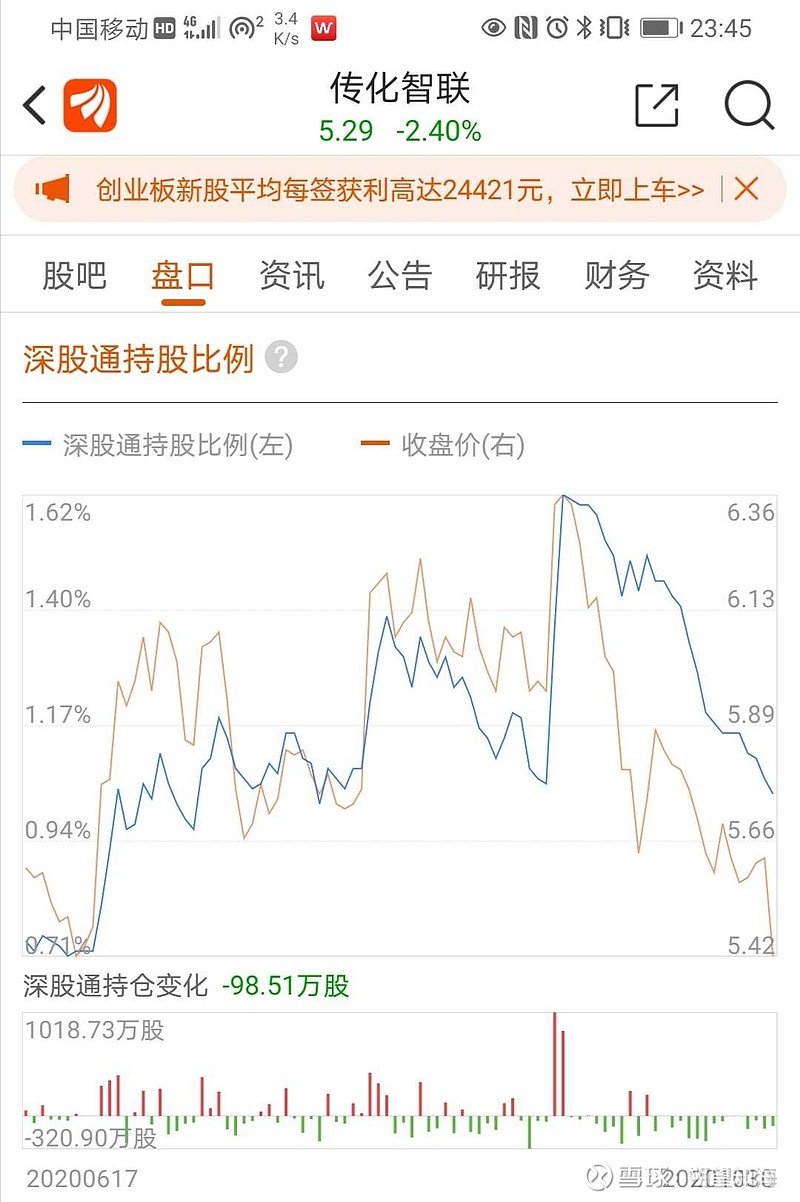The width and height of the screenshot is (800, 1202).
Task: Tap the eye icon in the status bar
Action: 493,28
